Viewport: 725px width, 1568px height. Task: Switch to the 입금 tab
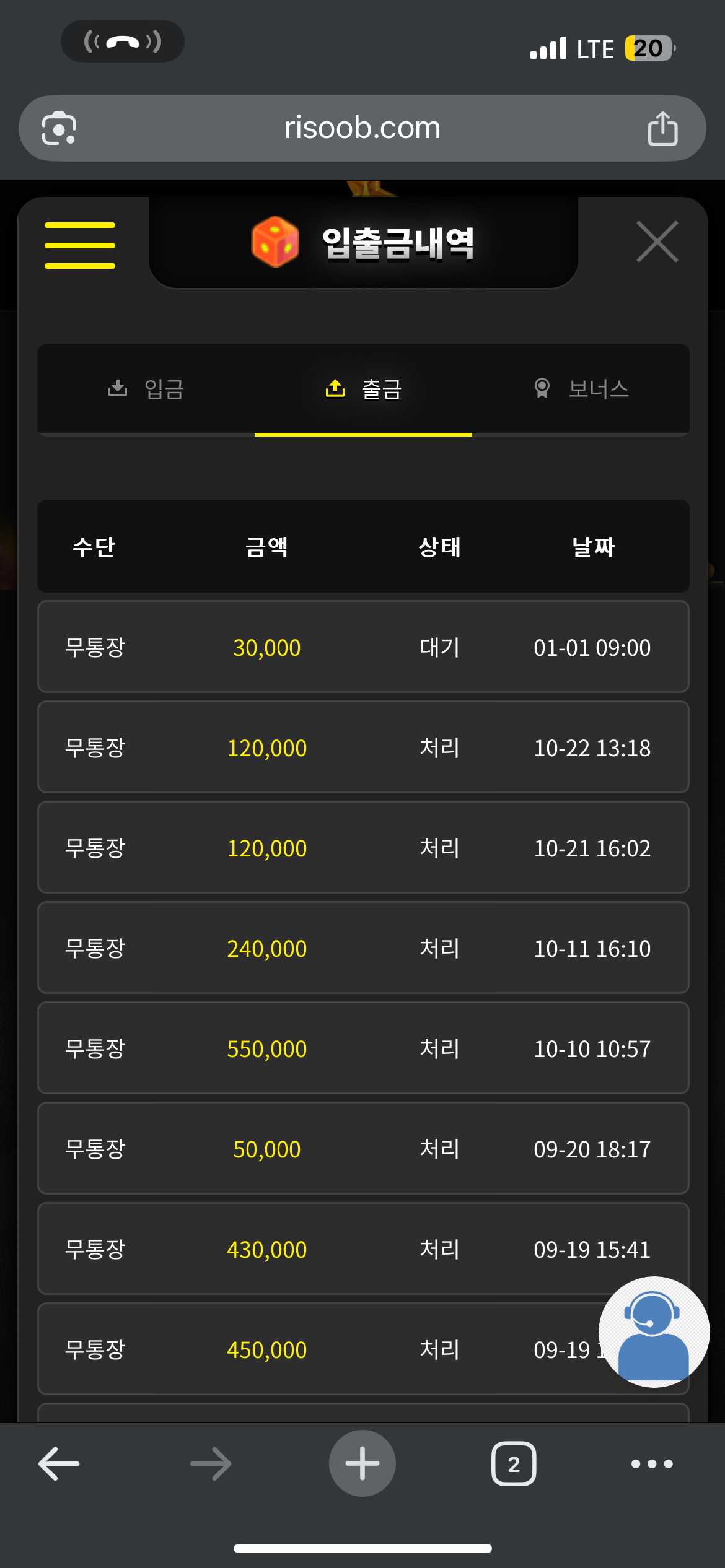point(146,389)
